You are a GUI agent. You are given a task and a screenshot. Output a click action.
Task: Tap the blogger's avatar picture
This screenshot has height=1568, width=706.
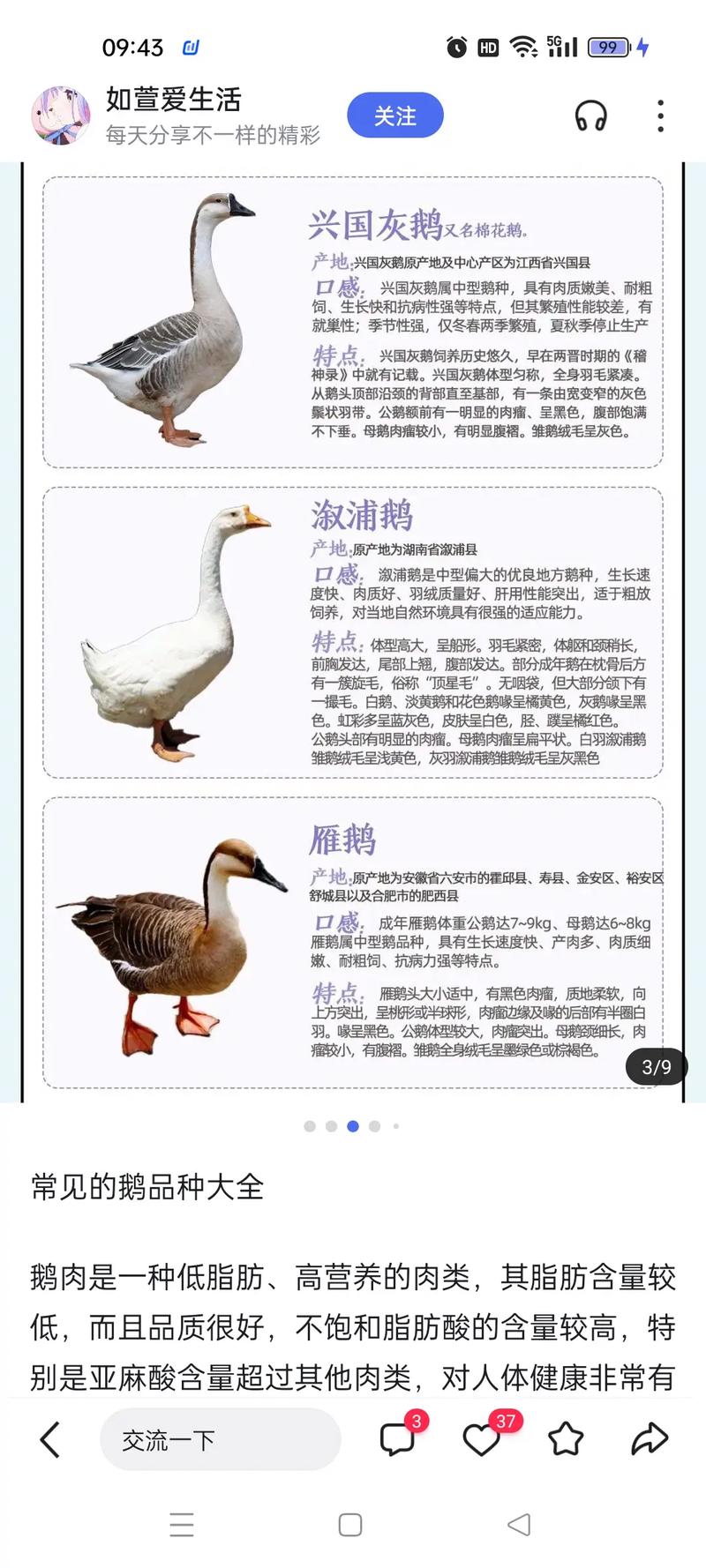(x=61, y=115)
